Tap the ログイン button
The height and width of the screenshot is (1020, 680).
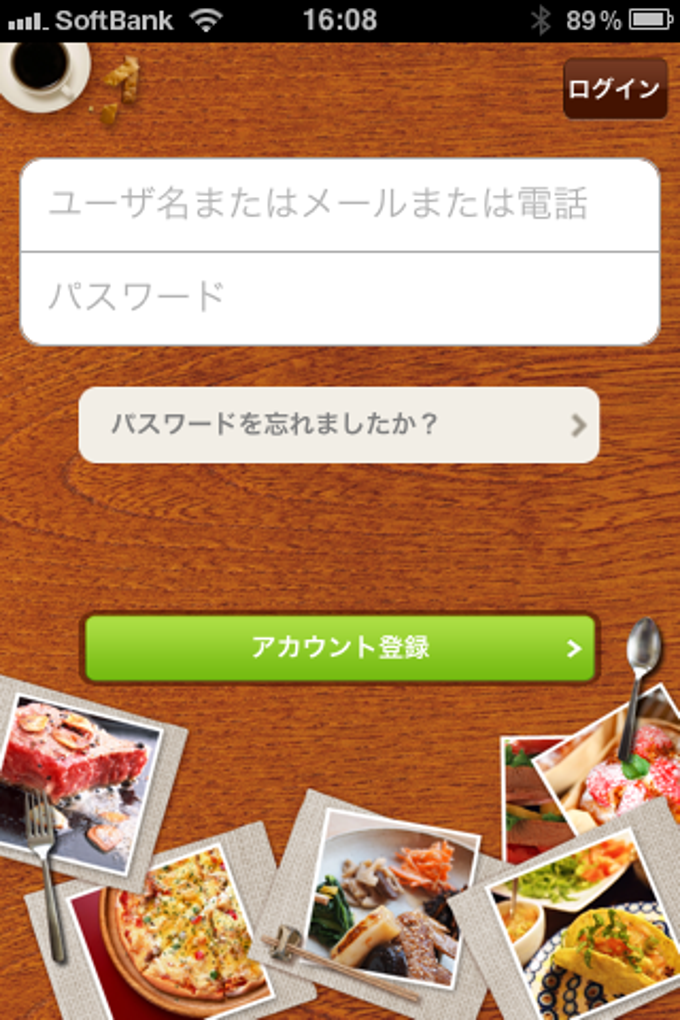pos(615,88)
